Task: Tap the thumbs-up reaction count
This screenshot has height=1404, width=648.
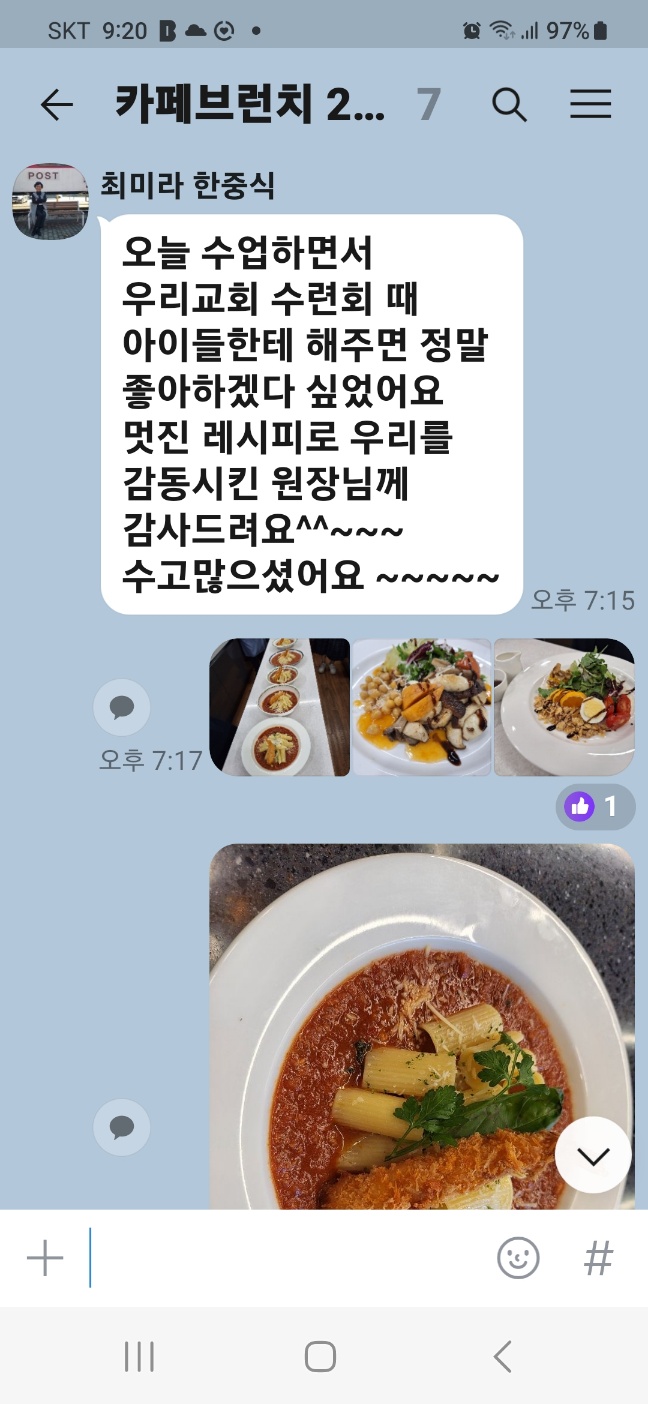Action: (x=596, y=806)
